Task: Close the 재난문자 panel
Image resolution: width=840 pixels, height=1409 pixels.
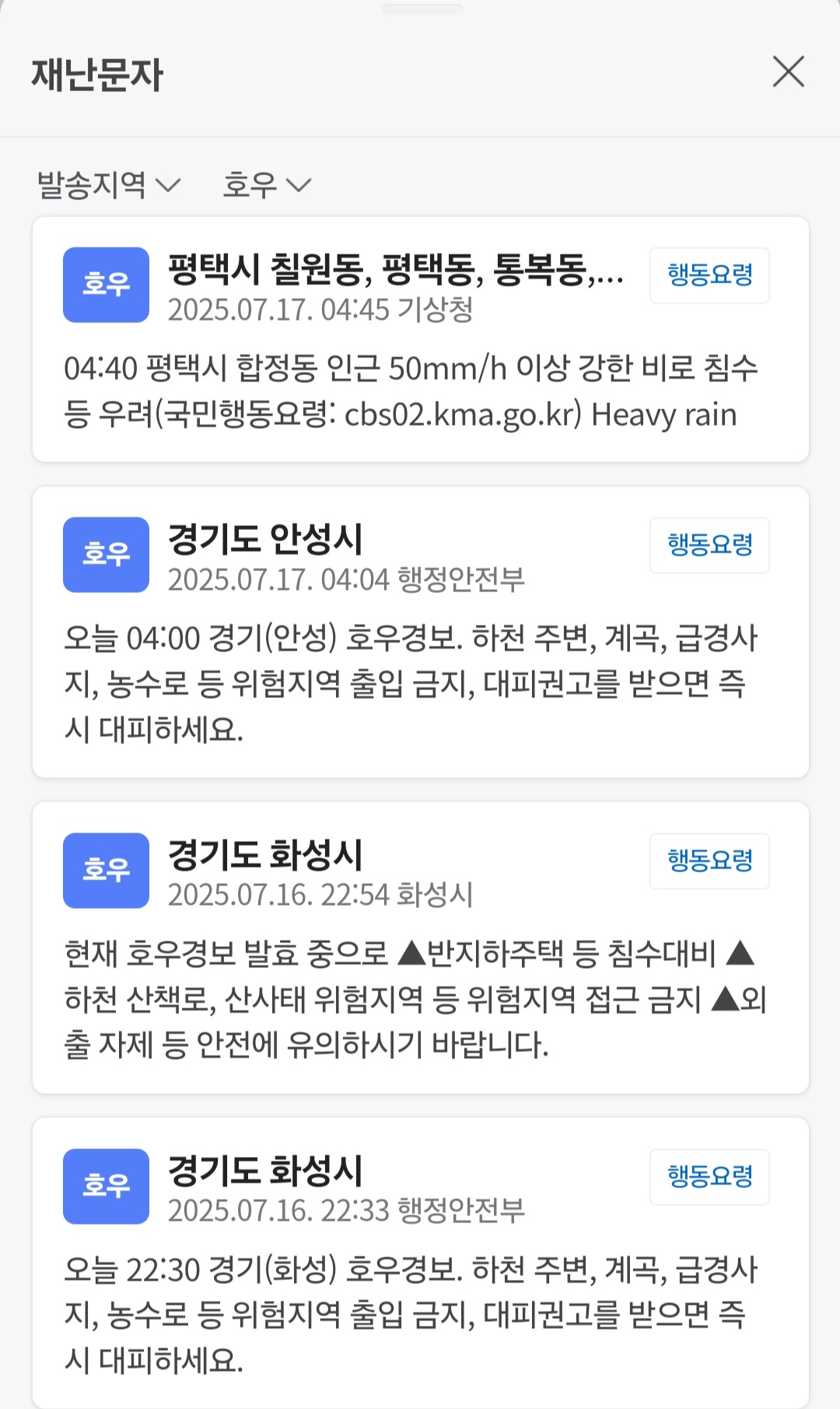Action: (x=788, y=72)
